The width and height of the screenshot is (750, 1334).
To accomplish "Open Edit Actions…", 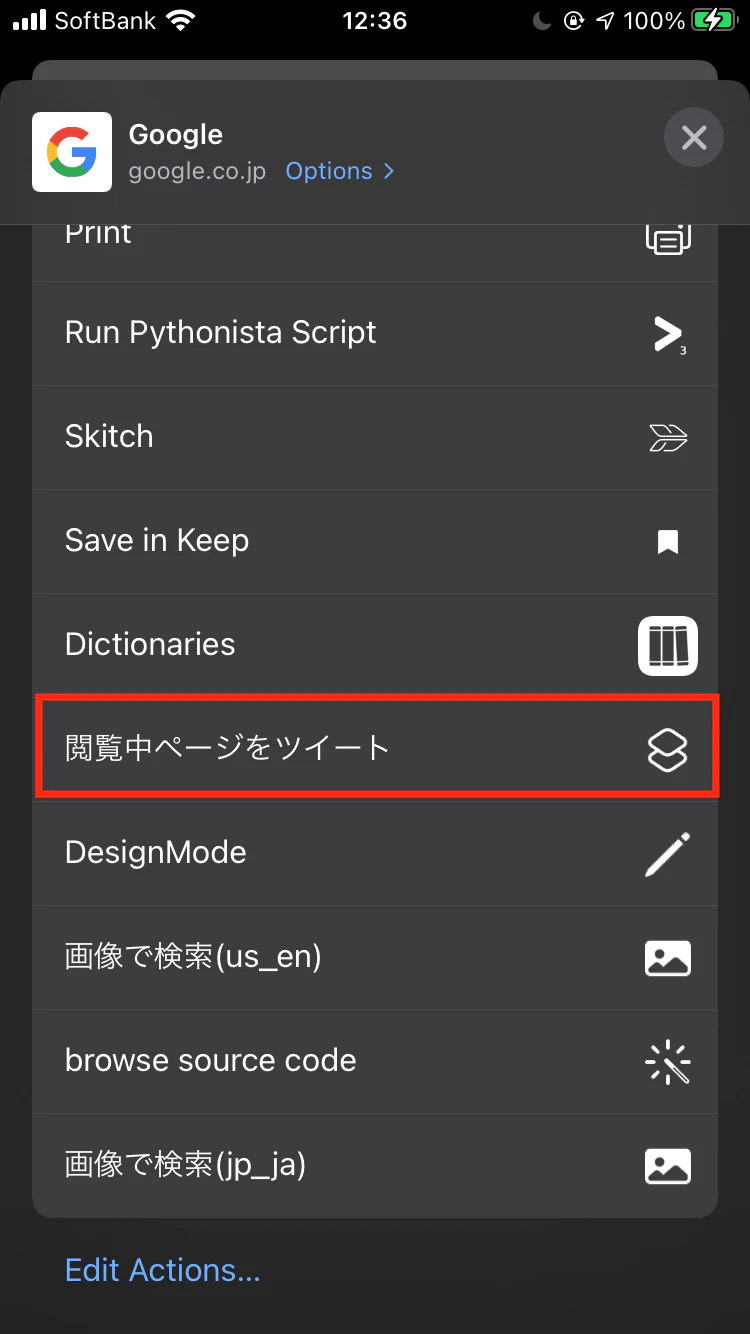I will (162, 1270).
